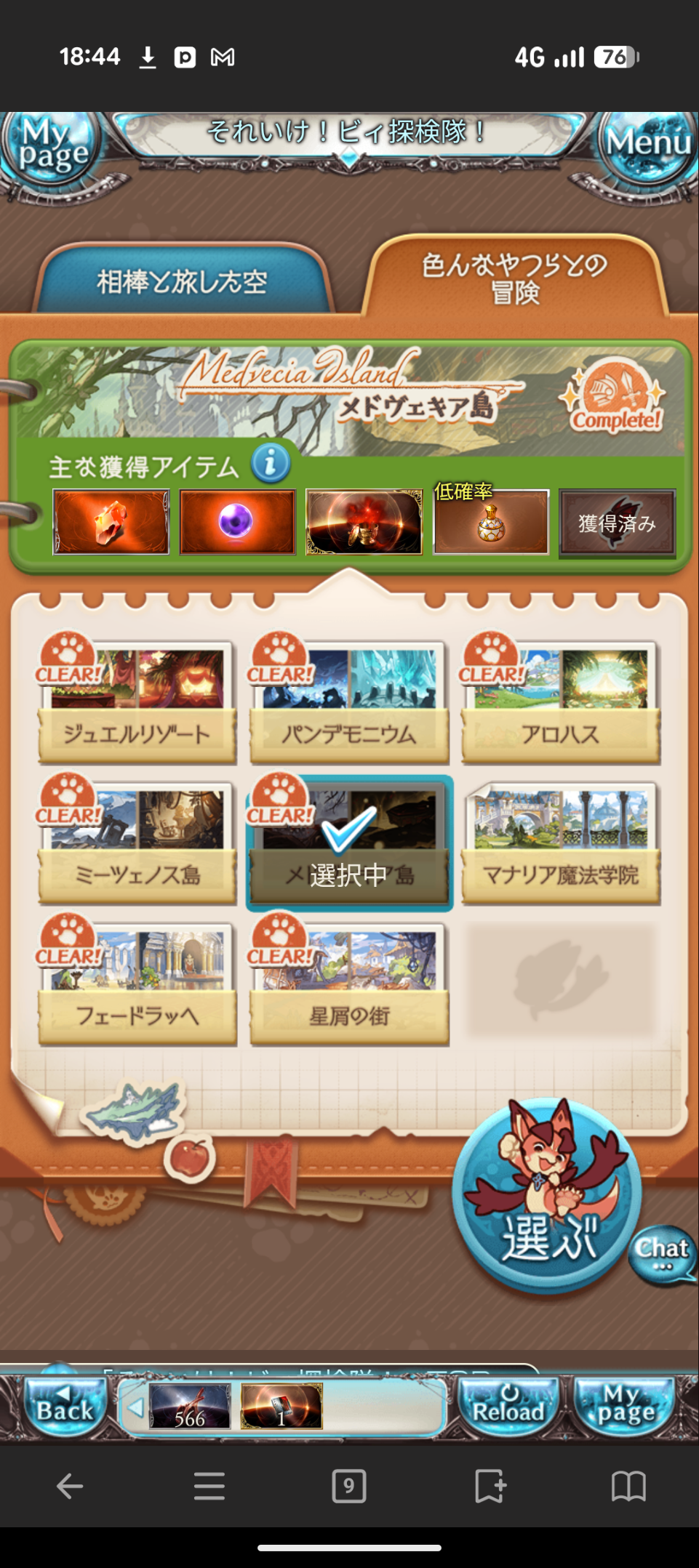Open the item info icon
This screenshot has height=1568, width=699.
tap(271, 464)
